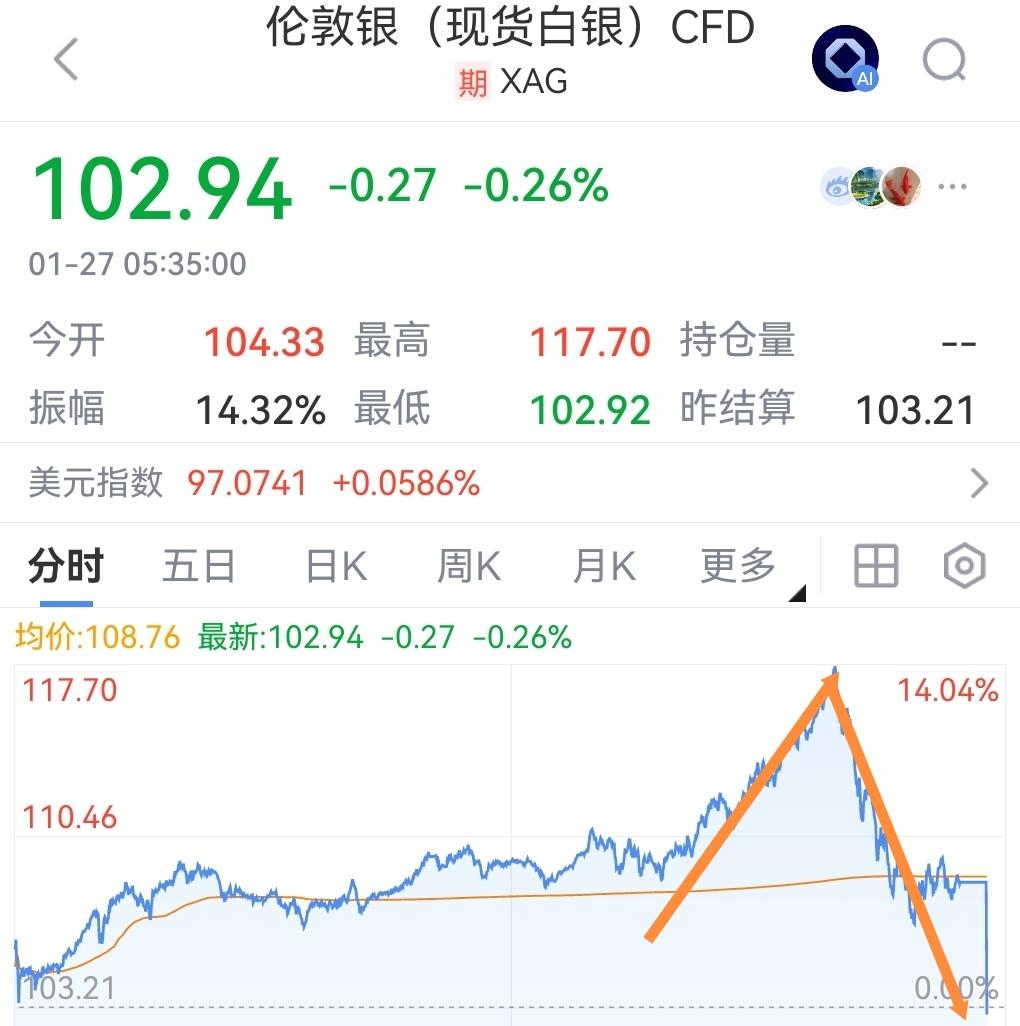Click the orange average price line

[x=450, y=899]
